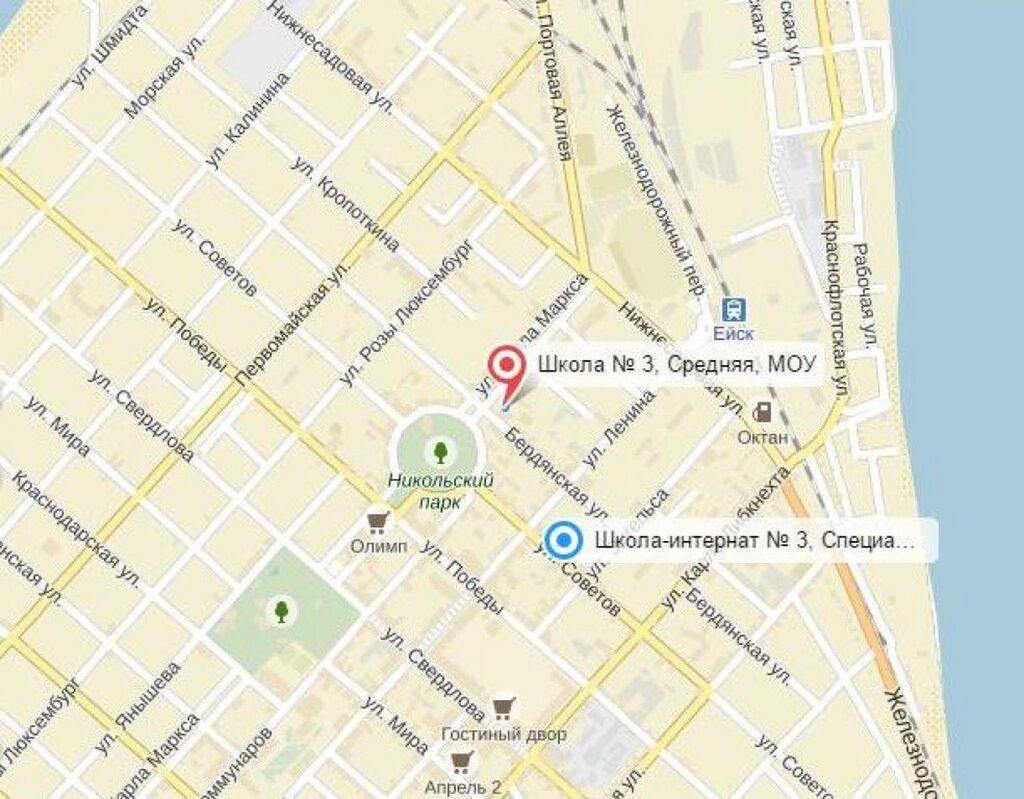Screen dimensions: 1024x799
Task: Tap the red pin for Школа № 3
Action: [x=510, y=365]
